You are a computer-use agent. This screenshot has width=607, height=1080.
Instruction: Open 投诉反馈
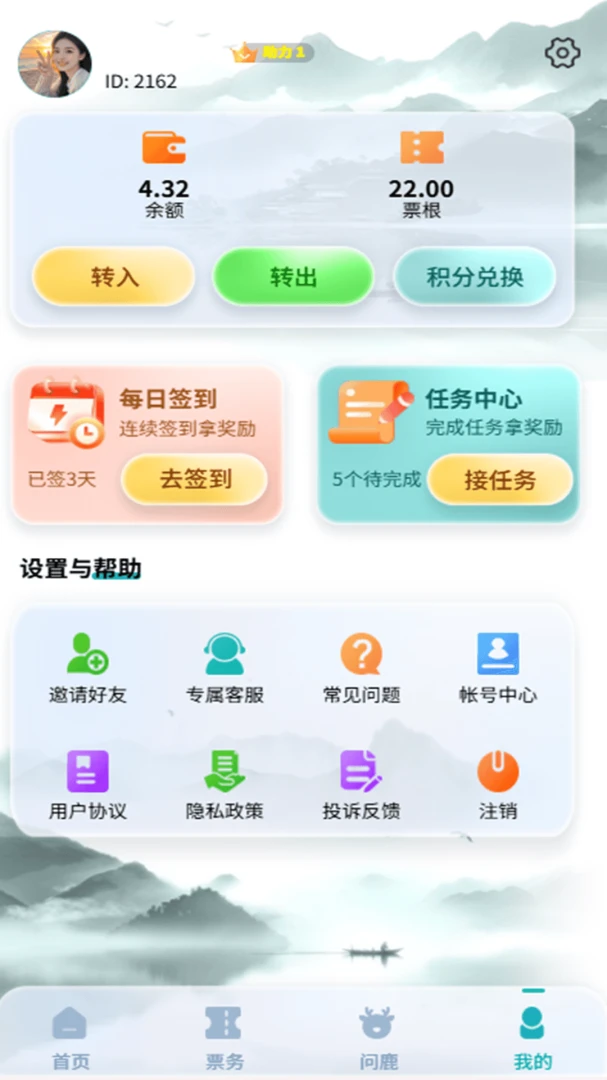coord(361,785)
